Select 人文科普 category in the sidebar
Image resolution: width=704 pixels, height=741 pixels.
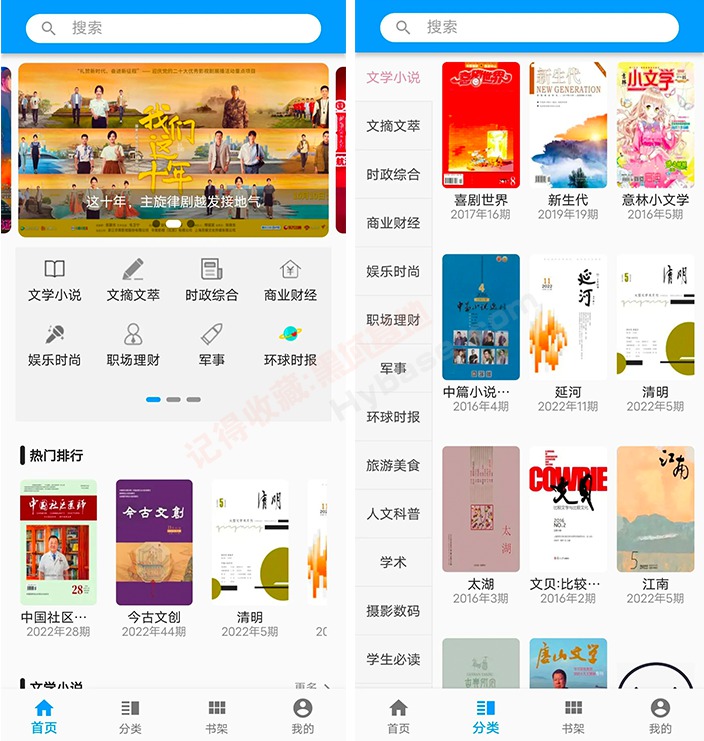393,513
